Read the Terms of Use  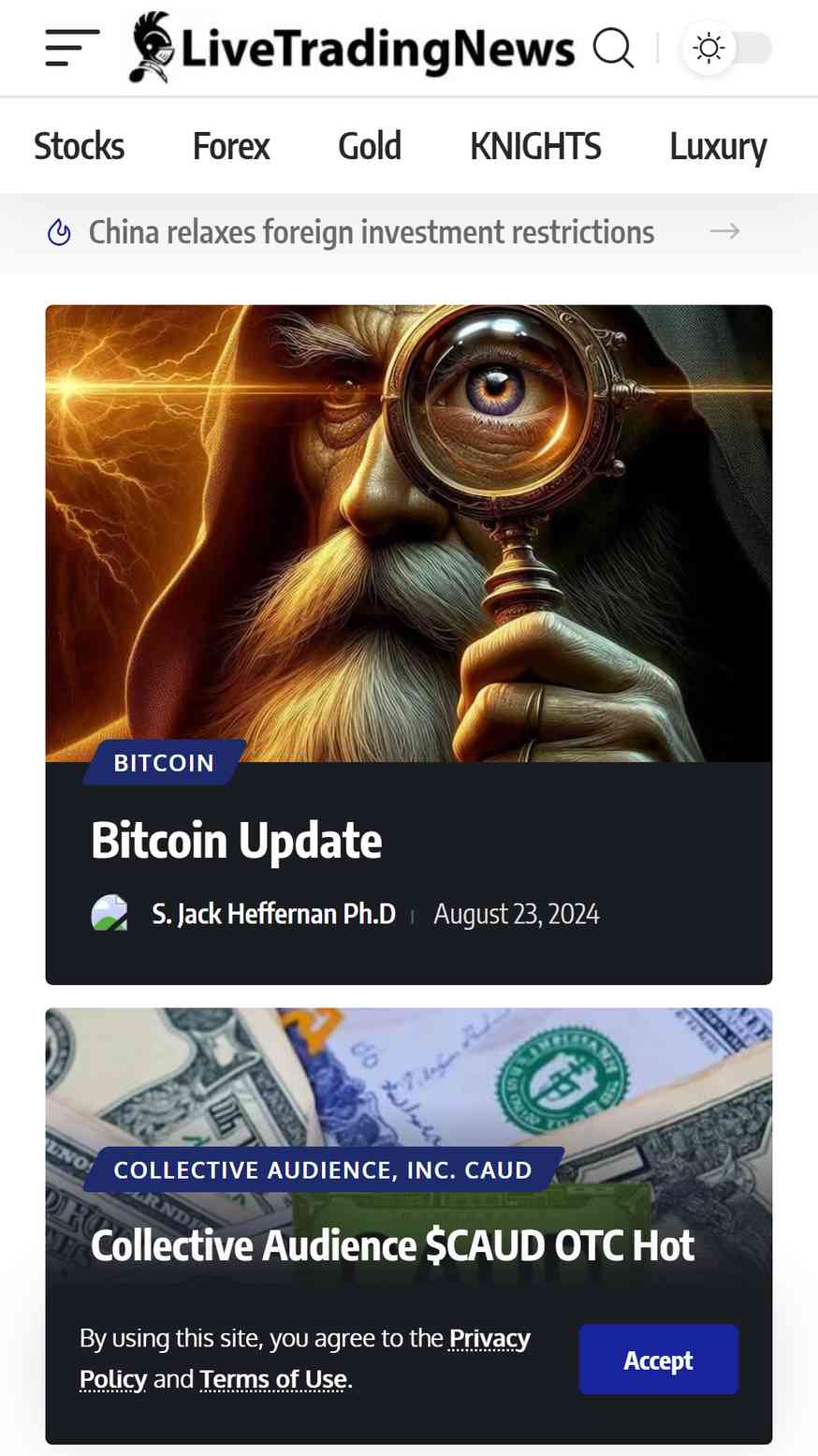(273, 1379)
